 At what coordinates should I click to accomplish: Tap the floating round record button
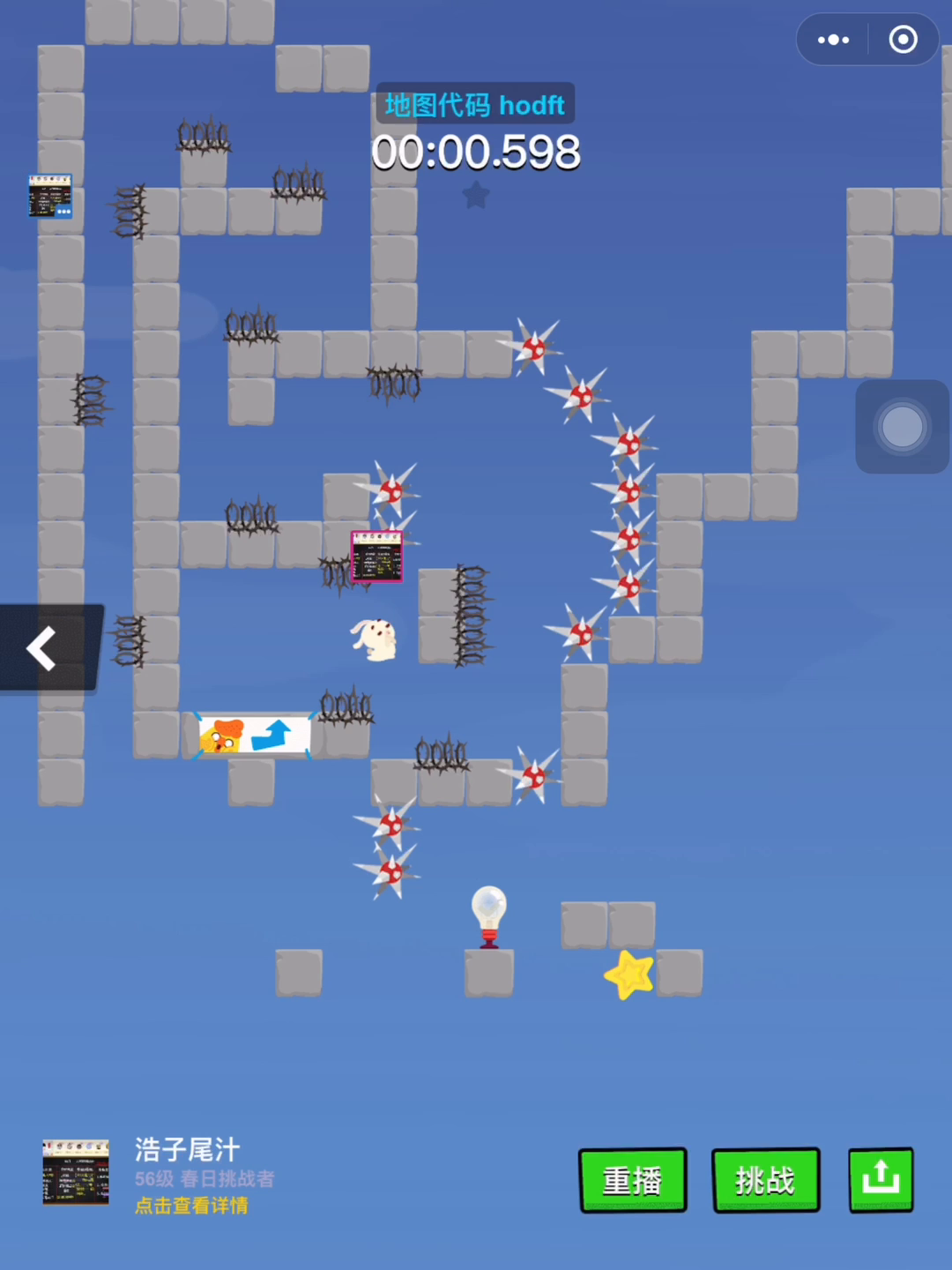point(902,428)
